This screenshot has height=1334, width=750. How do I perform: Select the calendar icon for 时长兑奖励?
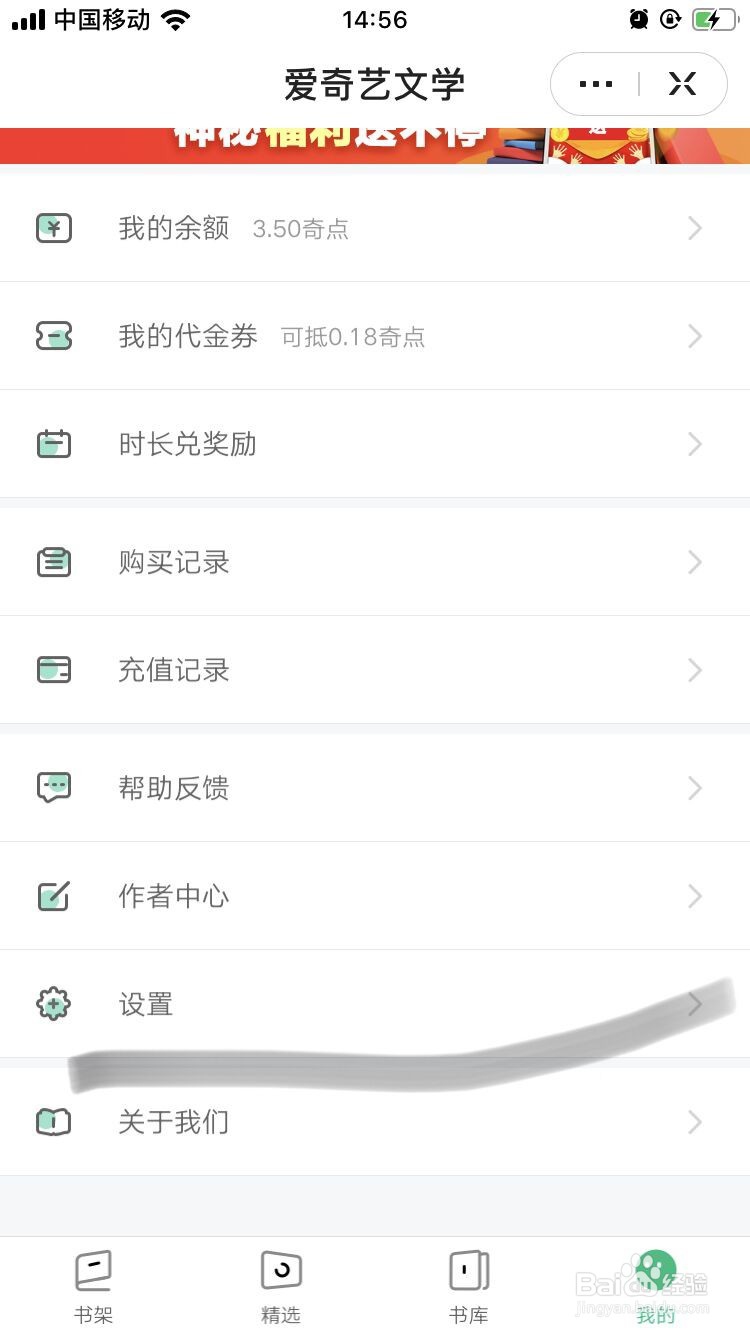(x=53, y=444)
